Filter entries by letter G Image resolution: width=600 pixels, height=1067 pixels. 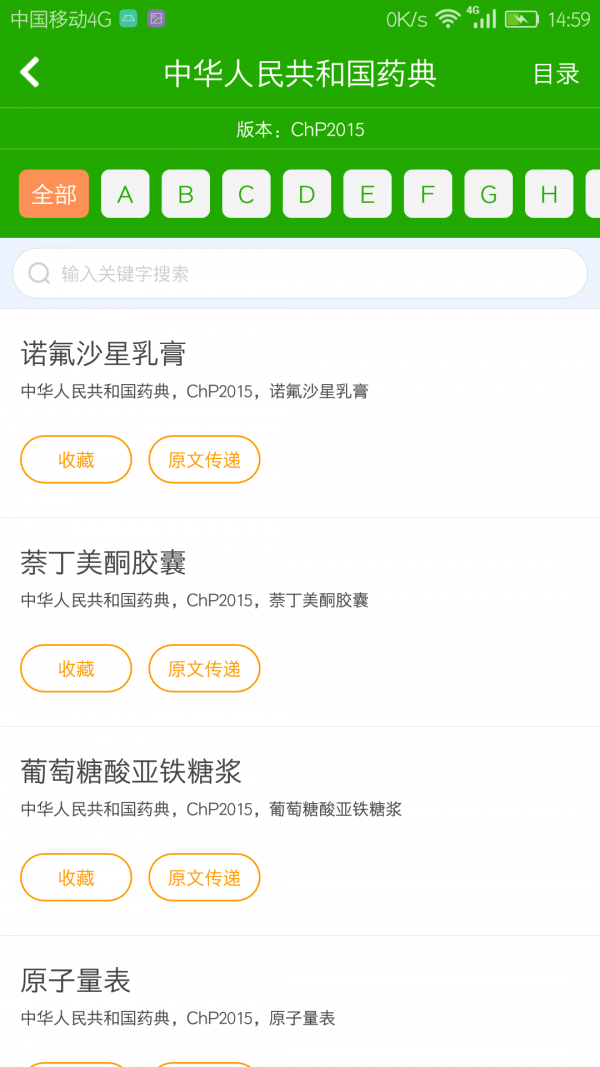coord(488,194)
